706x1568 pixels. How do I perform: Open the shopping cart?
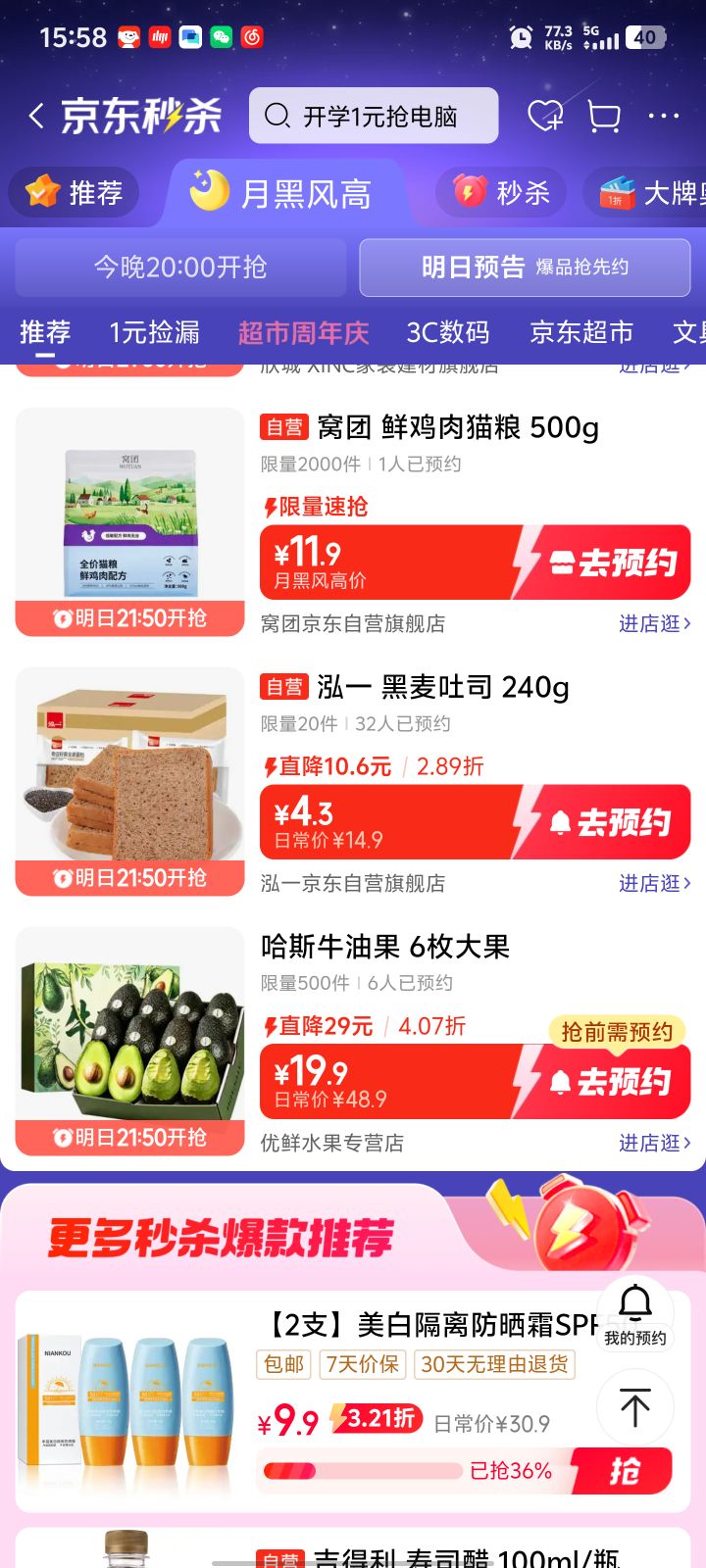pos(604,117)
